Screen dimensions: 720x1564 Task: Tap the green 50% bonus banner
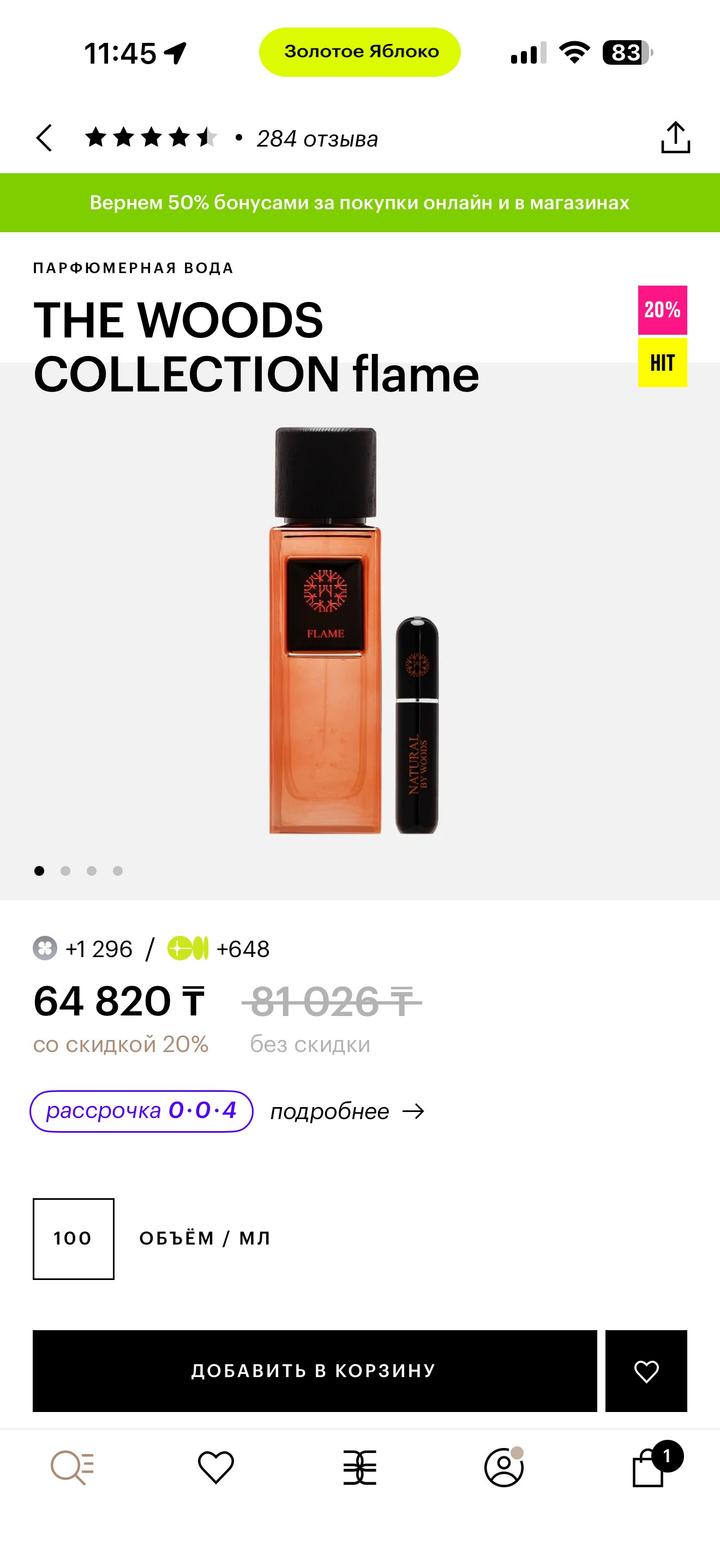click(x=360, y=202)
